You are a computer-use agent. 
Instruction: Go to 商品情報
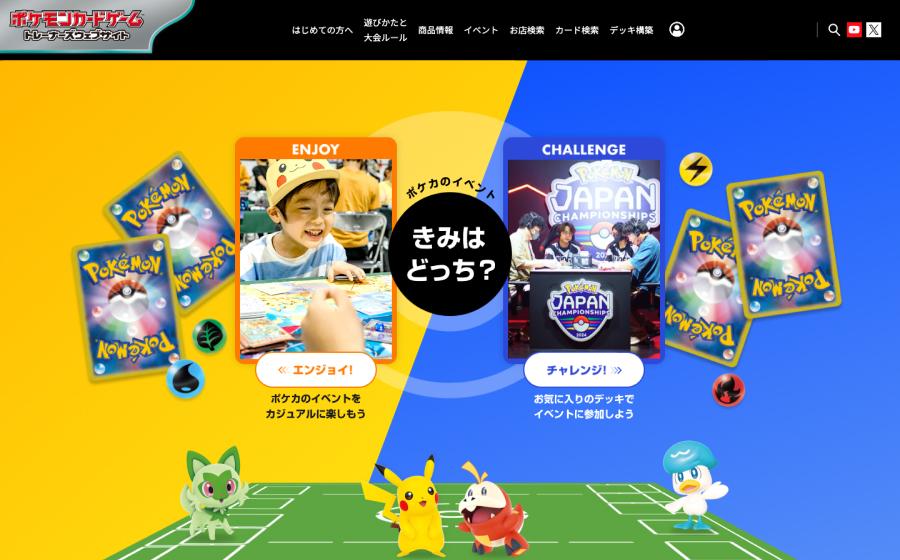pyautogui.click(x=435, y=30)
